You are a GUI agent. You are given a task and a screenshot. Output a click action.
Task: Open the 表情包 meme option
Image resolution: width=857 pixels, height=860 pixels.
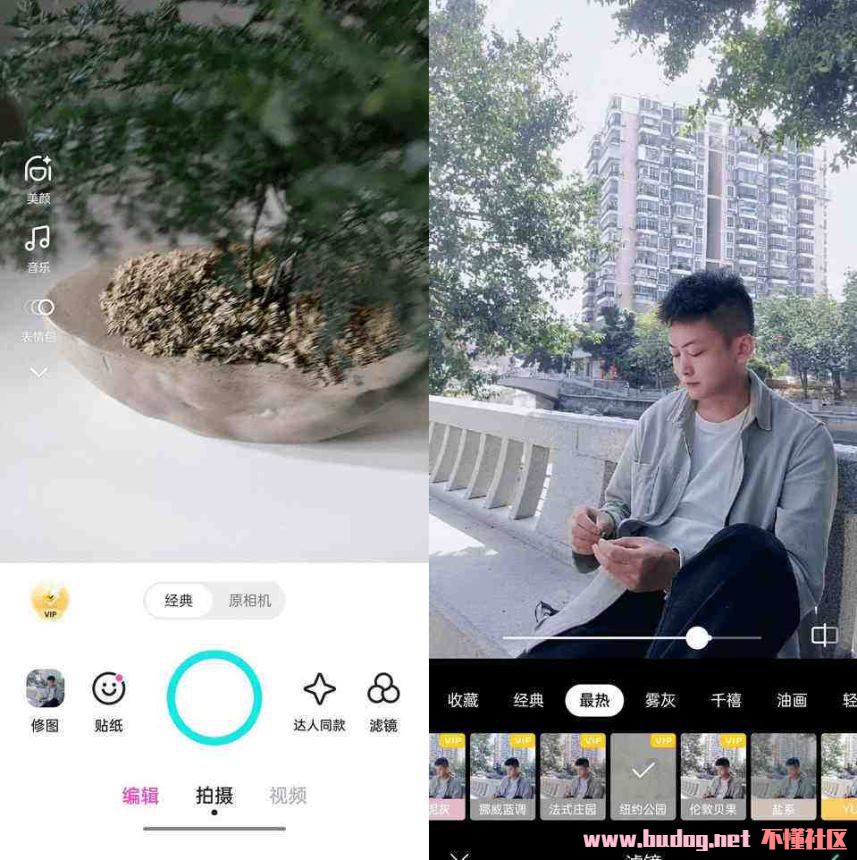pyautogui.click(x=39, y=310)
